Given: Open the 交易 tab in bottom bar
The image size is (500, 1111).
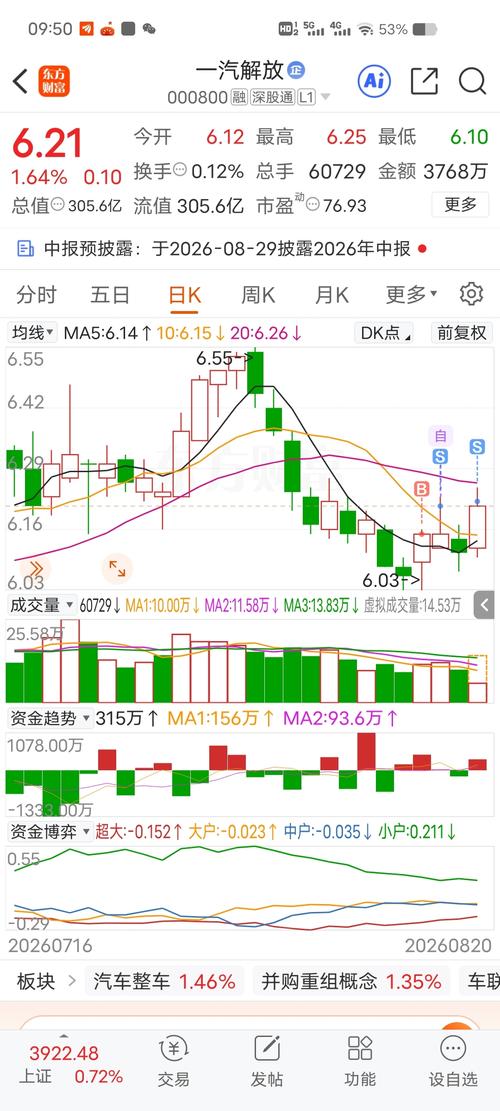Looking at the screenshot, I should pyautogui.click(x=174, y=1061).
